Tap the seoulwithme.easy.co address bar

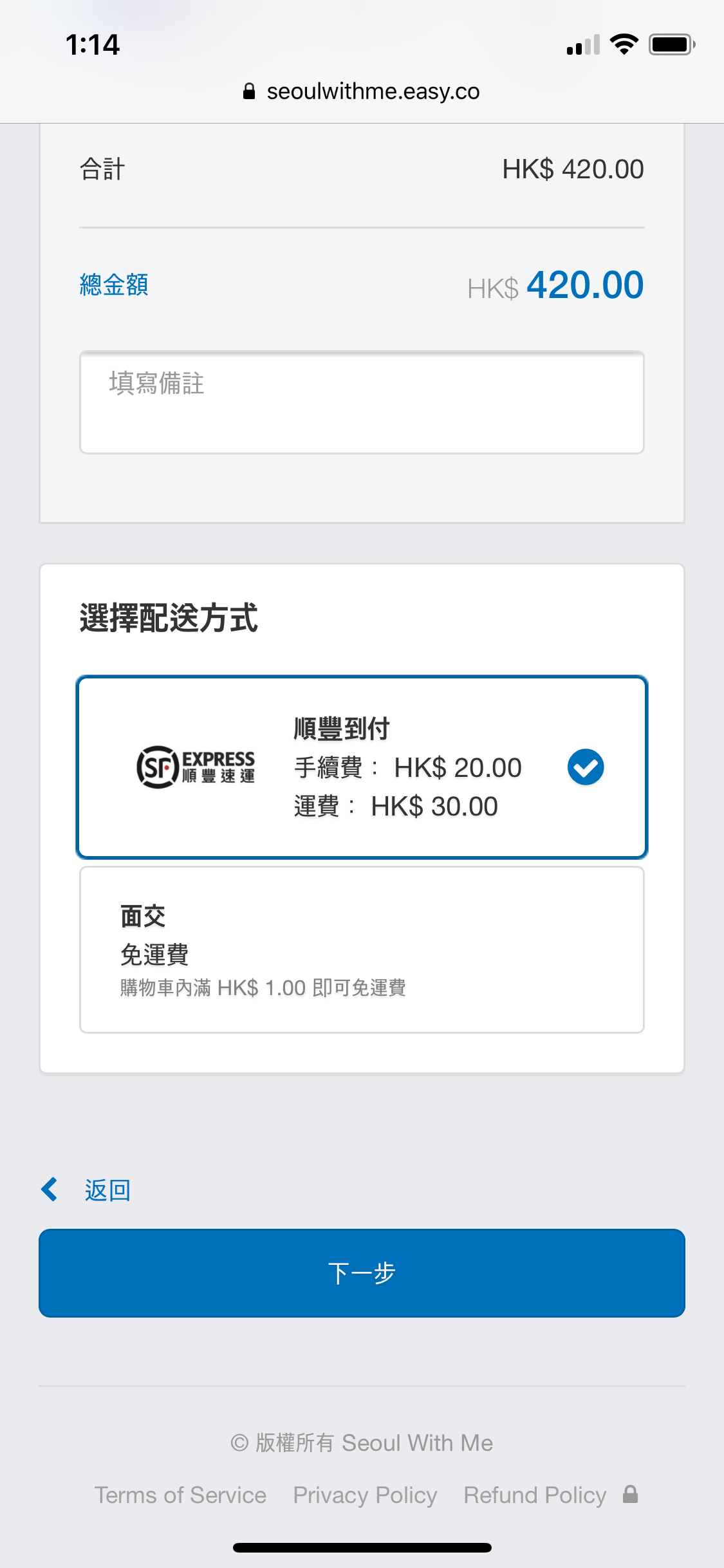[362, 91]
